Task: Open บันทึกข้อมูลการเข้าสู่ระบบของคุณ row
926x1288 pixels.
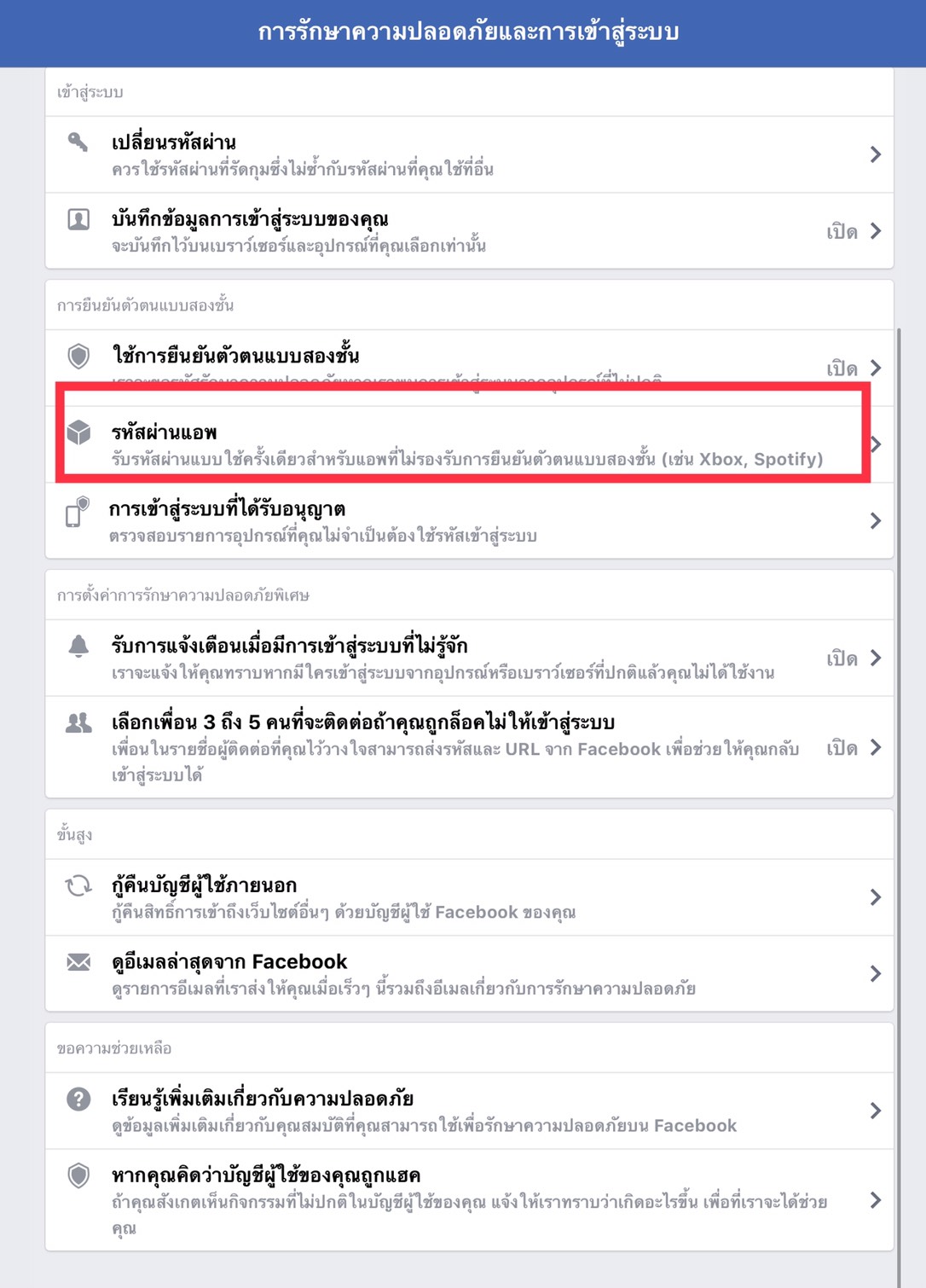Action: click(x=469, y=231)
